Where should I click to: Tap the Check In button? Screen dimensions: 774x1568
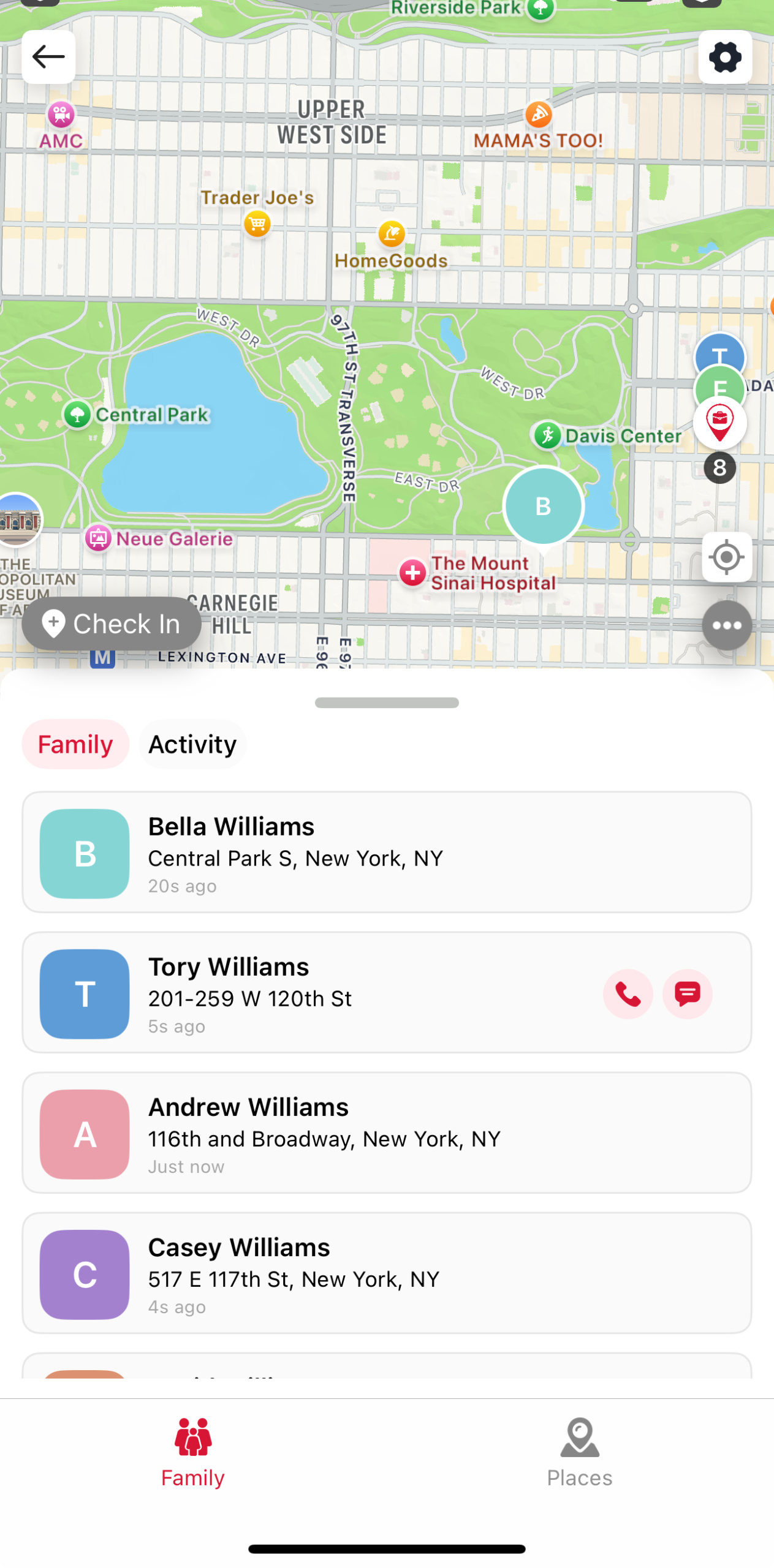click(112, 623)
